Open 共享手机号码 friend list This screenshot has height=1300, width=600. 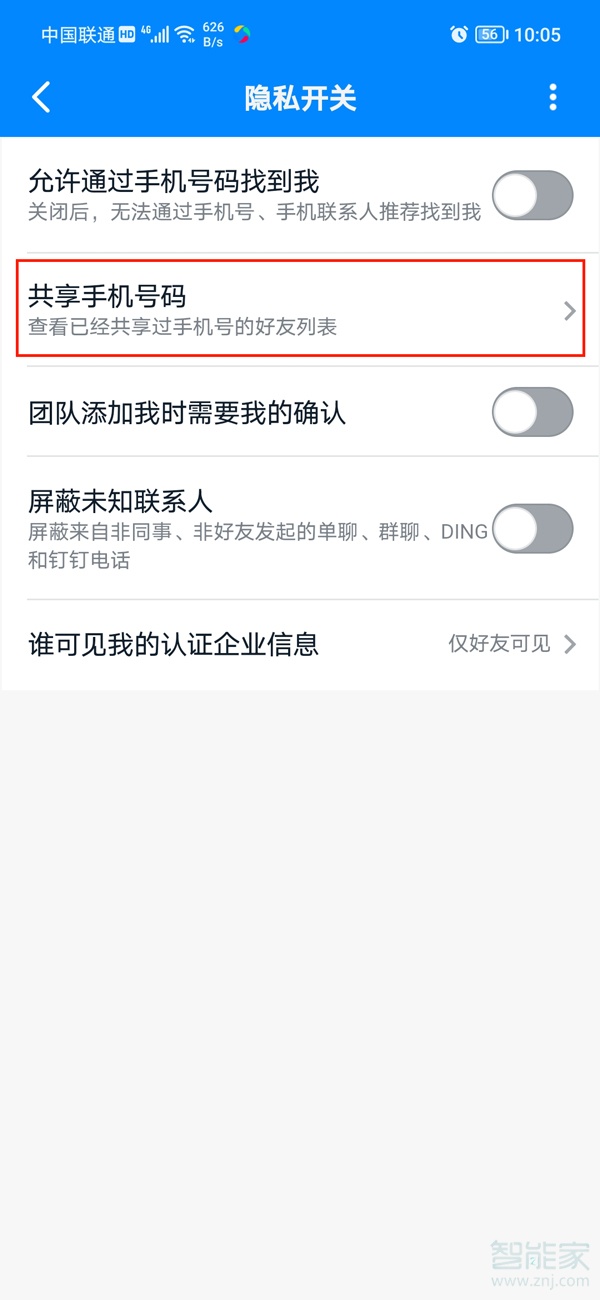coord(300,309)
